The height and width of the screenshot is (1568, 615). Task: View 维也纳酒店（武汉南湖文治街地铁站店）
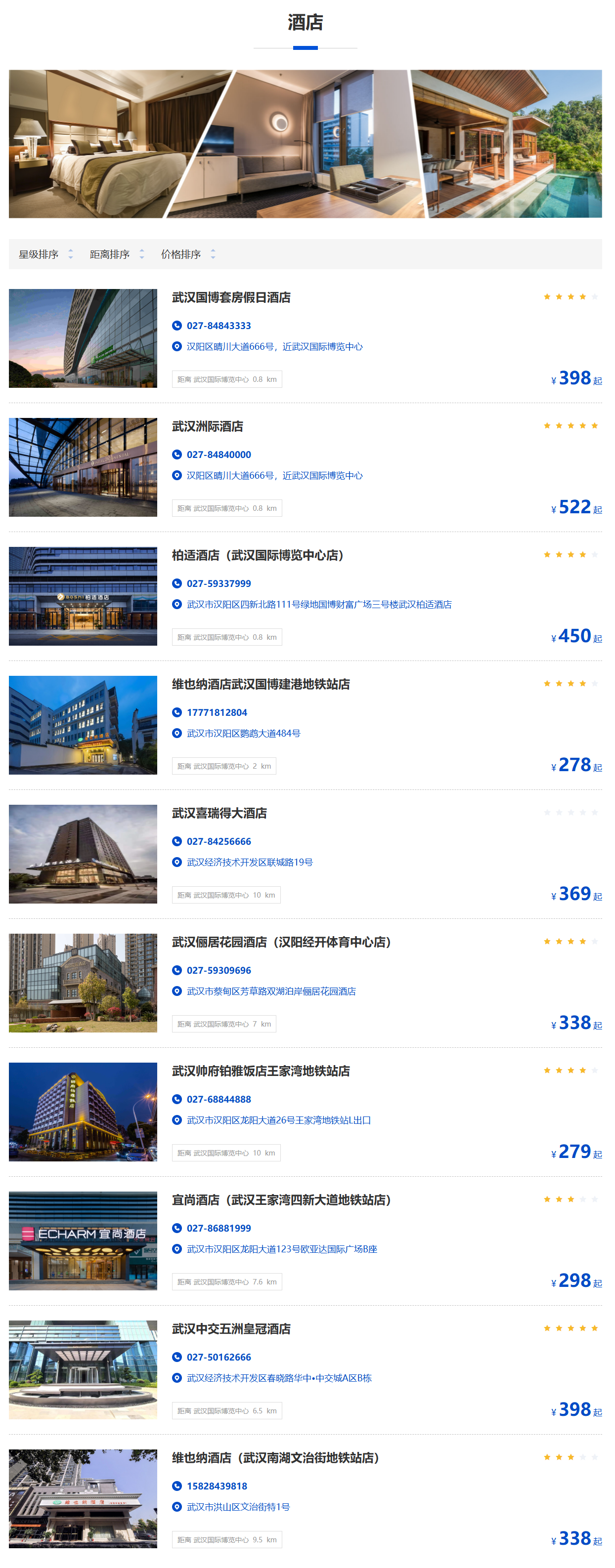point(275,1458)
